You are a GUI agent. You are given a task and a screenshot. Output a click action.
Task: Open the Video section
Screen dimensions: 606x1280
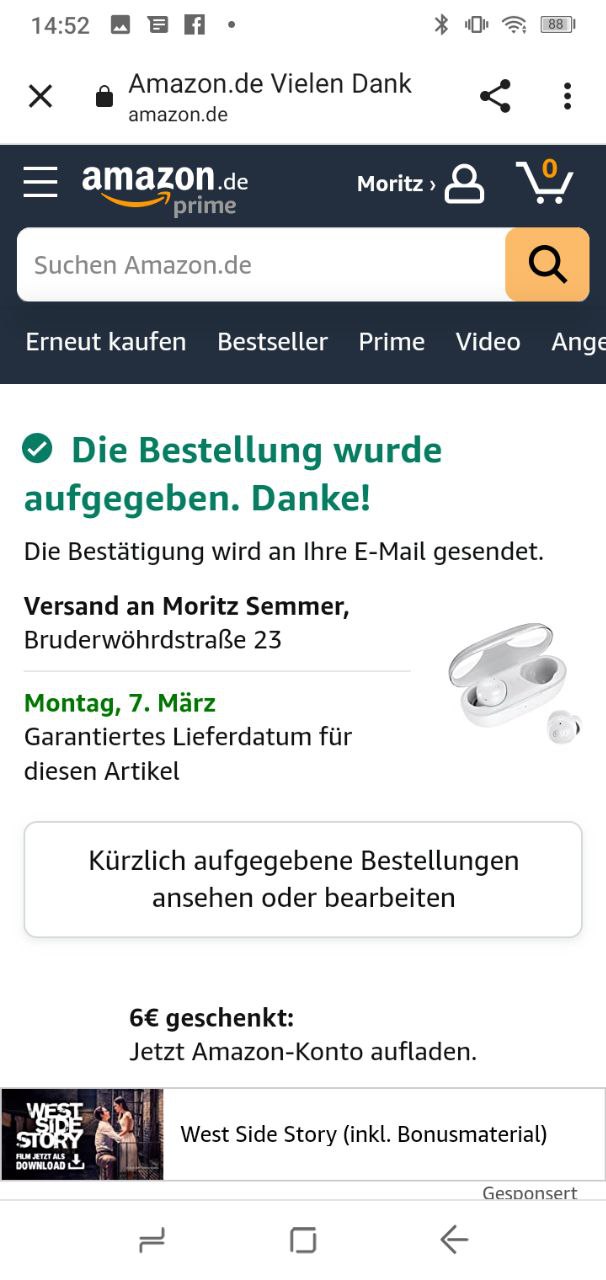click(x=488, y=342)
